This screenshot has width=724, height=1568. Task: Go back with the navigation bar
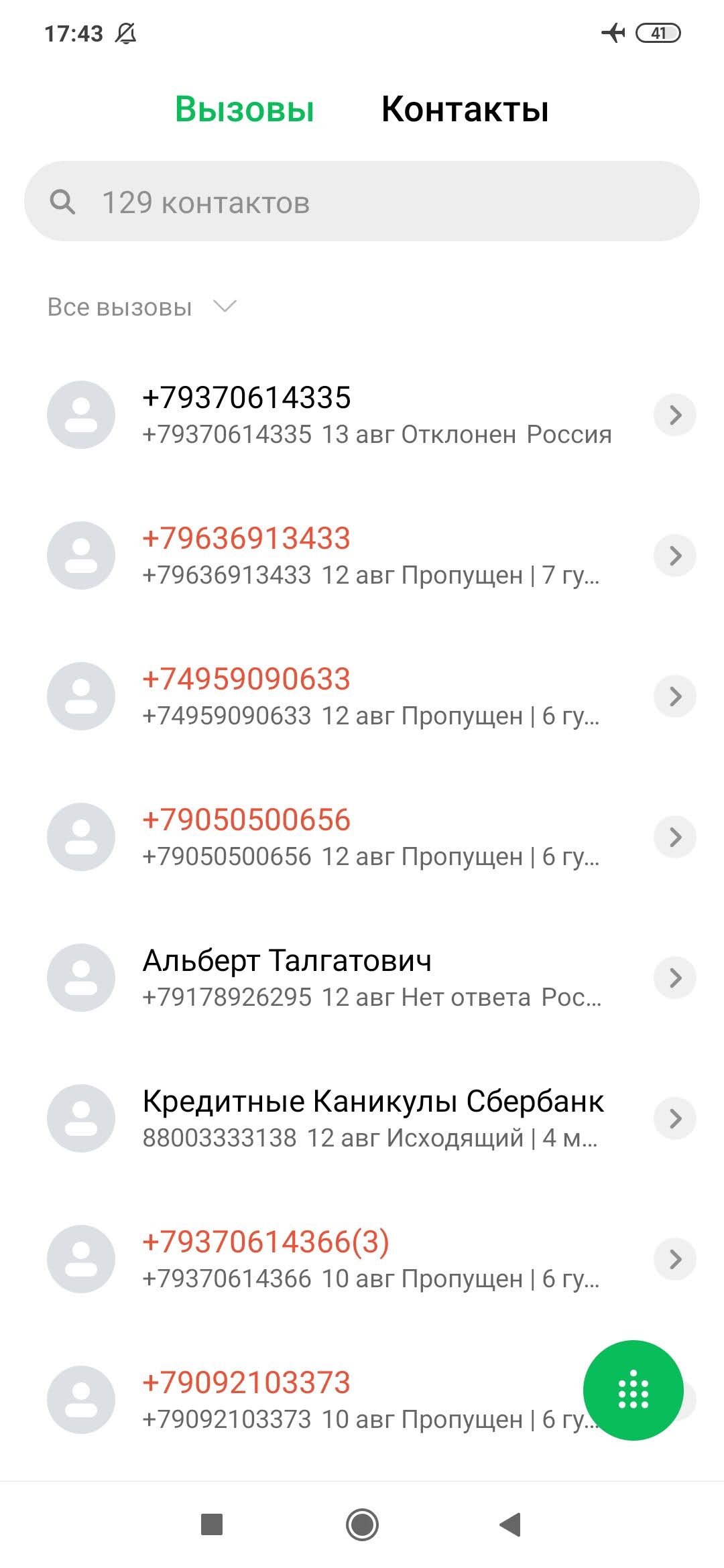click(511, 1524)
